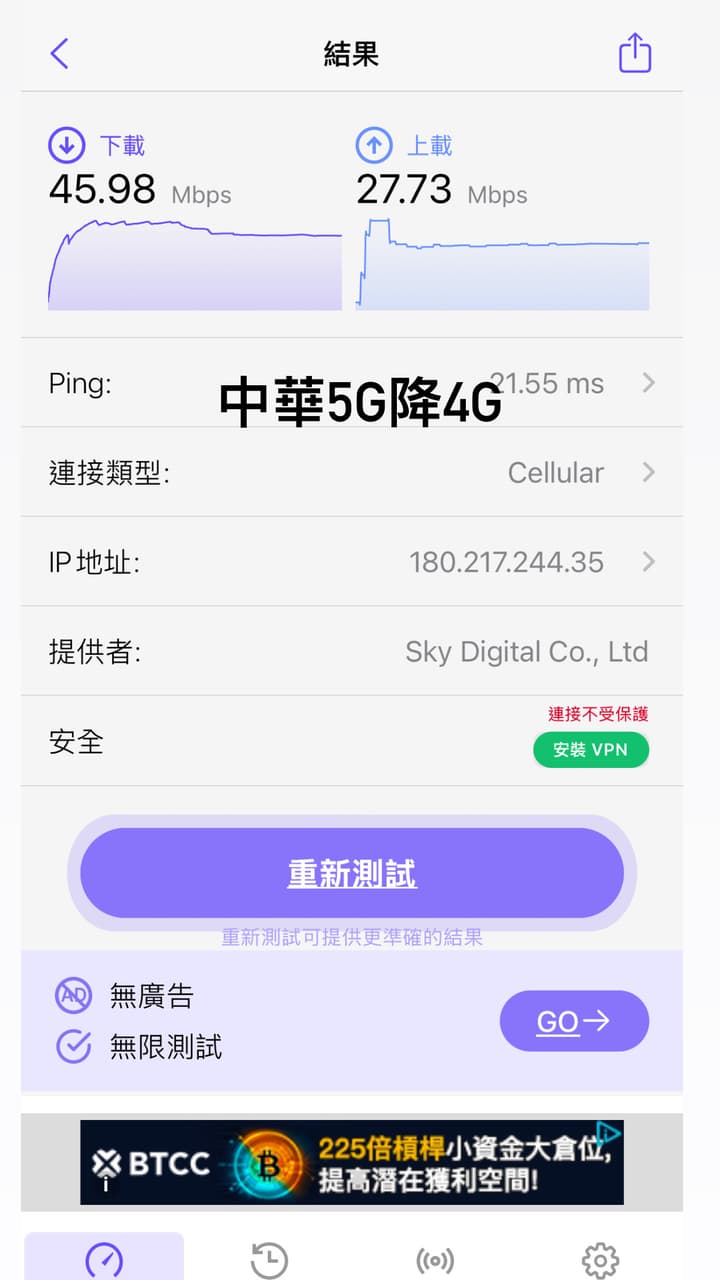This screenshot has height=1280, width=720.
Task: Open settings via the gear icon
Action: (x=599, y=1260)
